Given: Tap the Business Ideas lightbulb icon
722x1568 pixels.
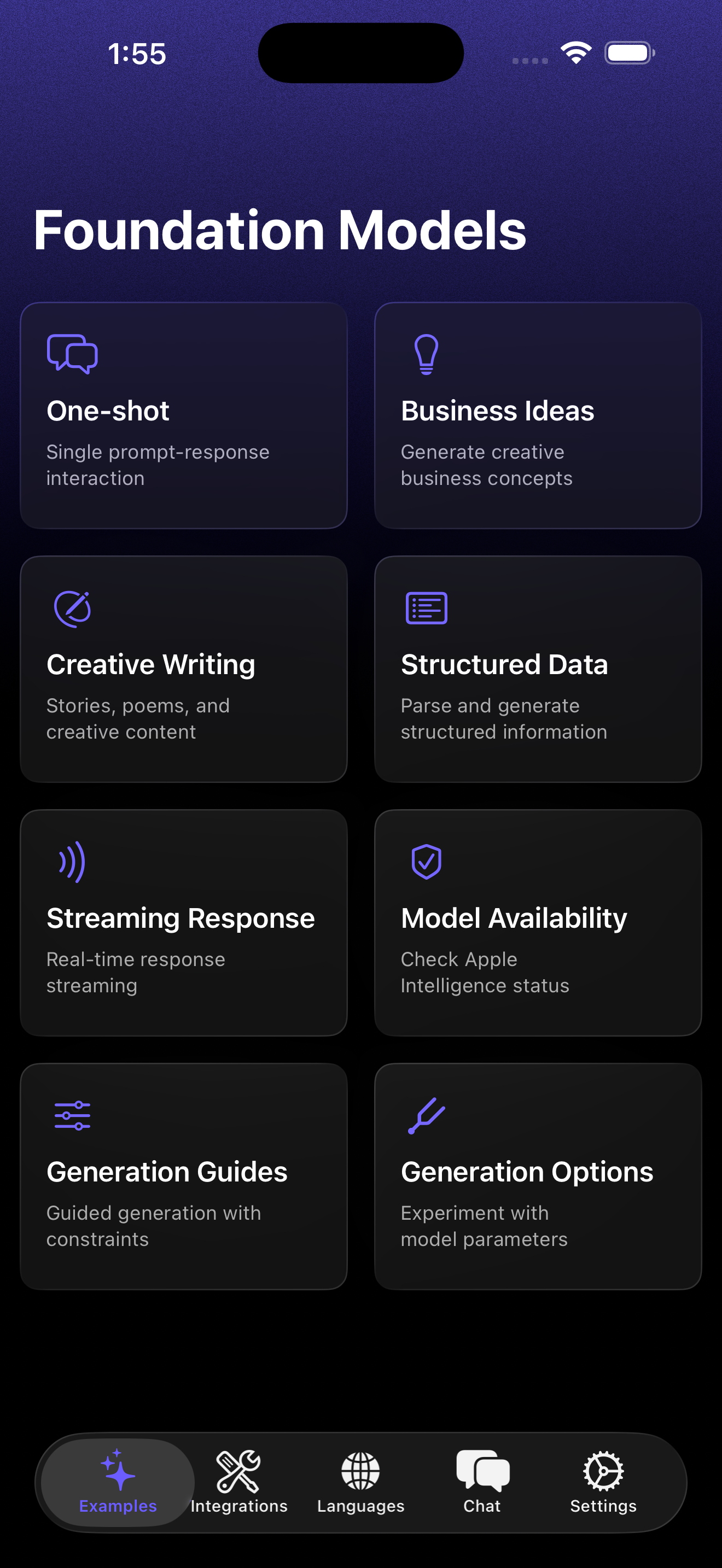Looking at the screenshot, I should click(x=426, y=354).
